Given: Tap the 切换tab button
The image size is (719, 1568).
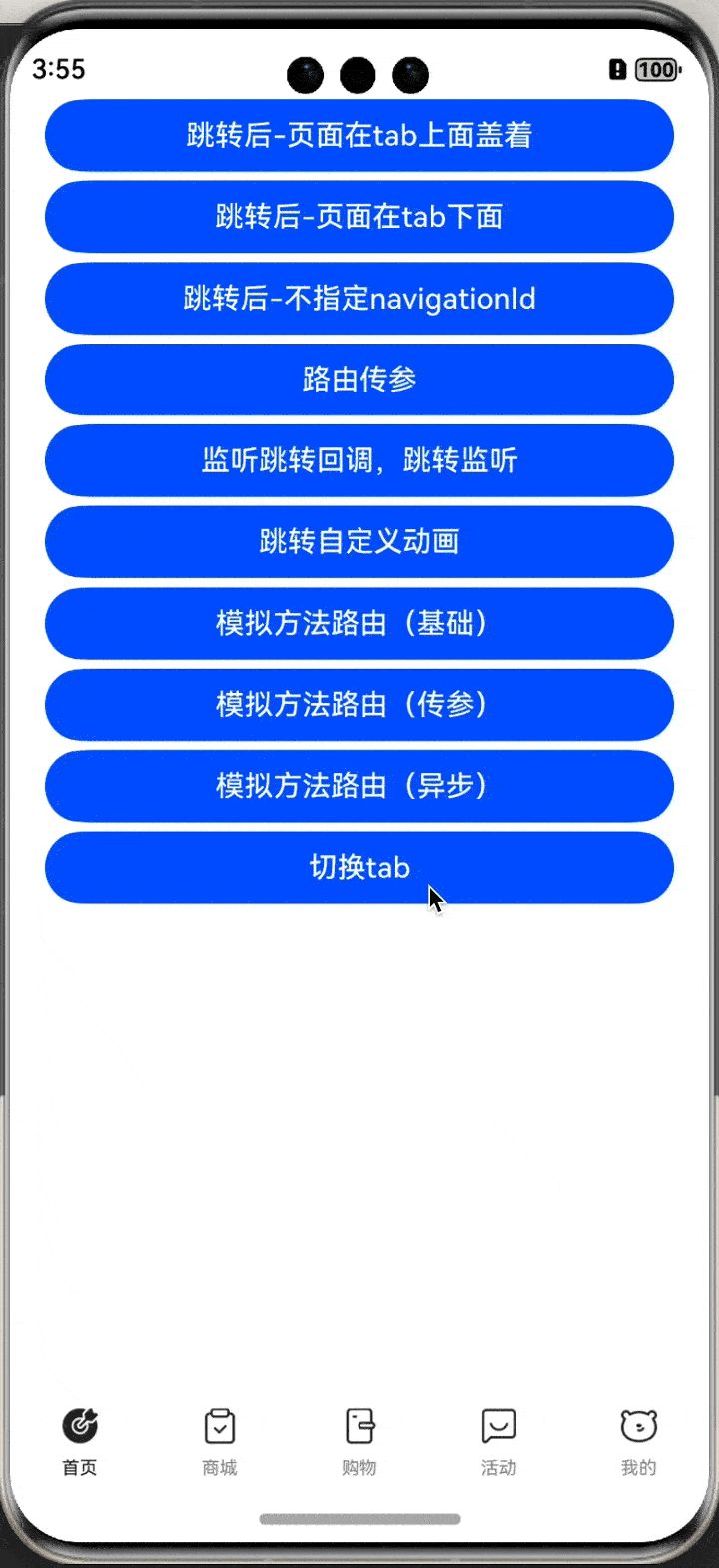Looking at the screenshot, I should pyautogui.click(x=359, y=867).
